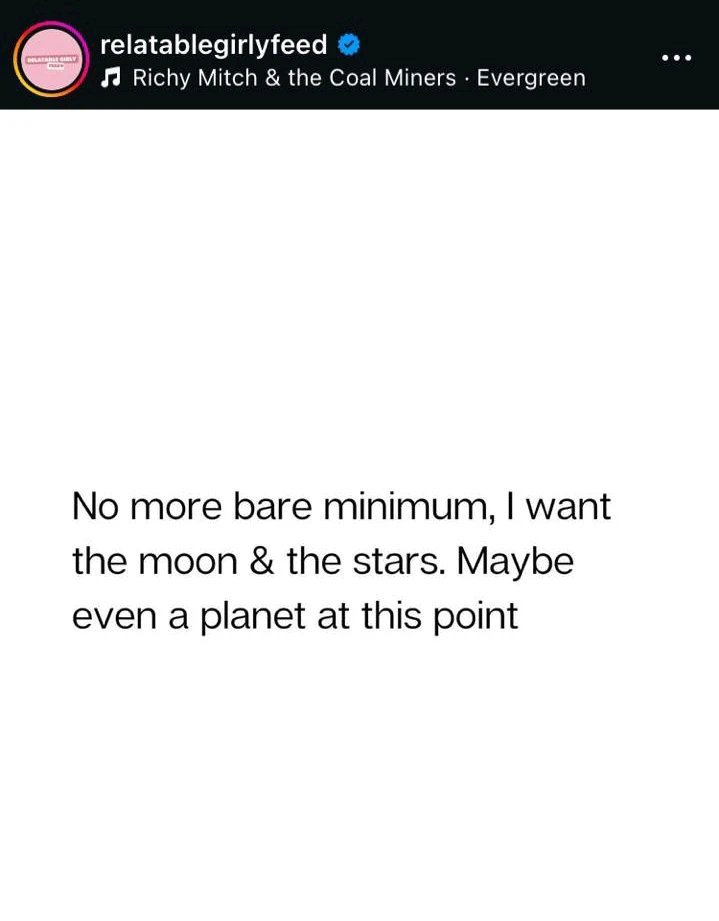Open the relatablegirlyfeed username link
Screen dimensions: 719x921
[x=214, y=45]
